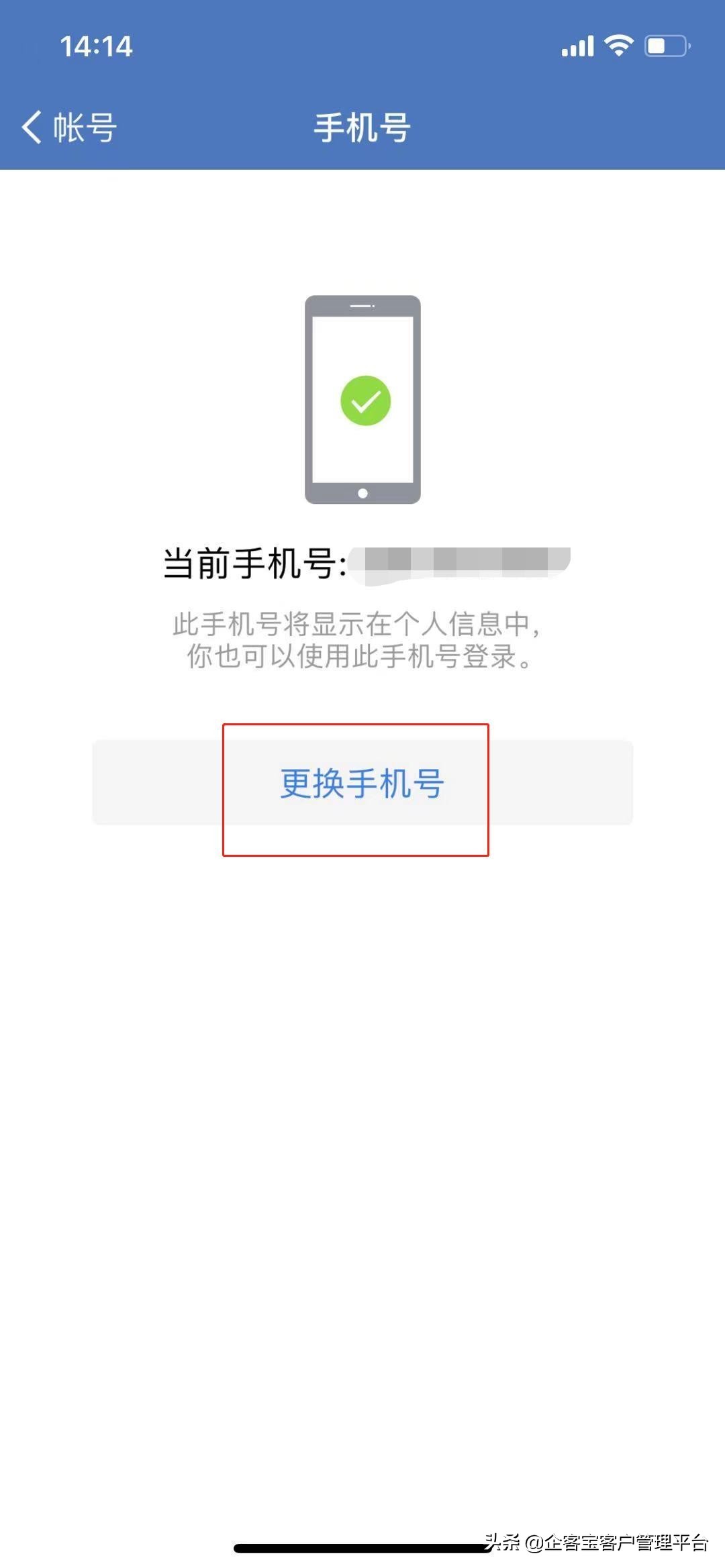Tap the speaker slot on phone illustration
725x1568 pixels.
tap(363, 306)
